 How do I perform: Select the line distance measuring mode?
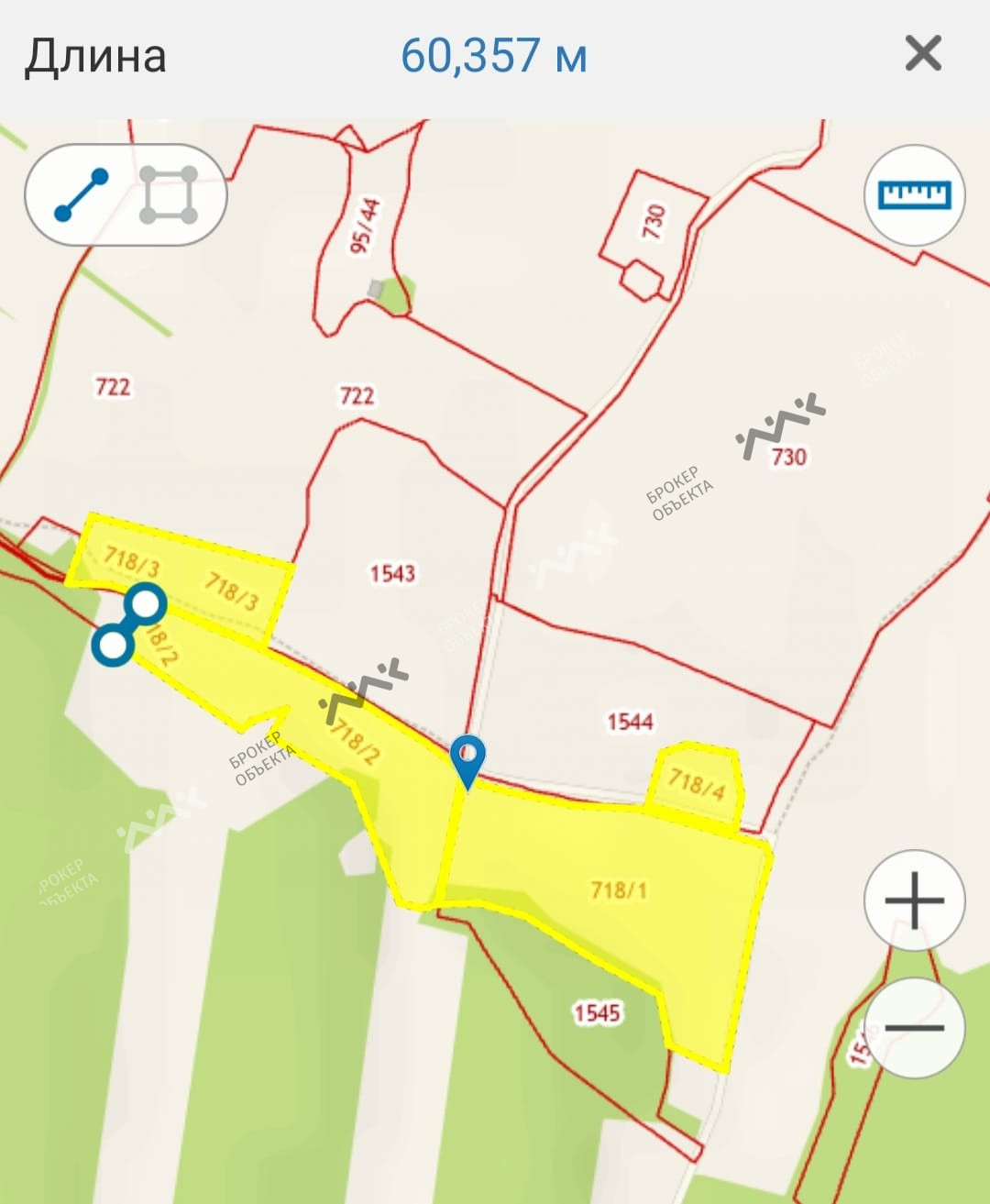(82, 194)
